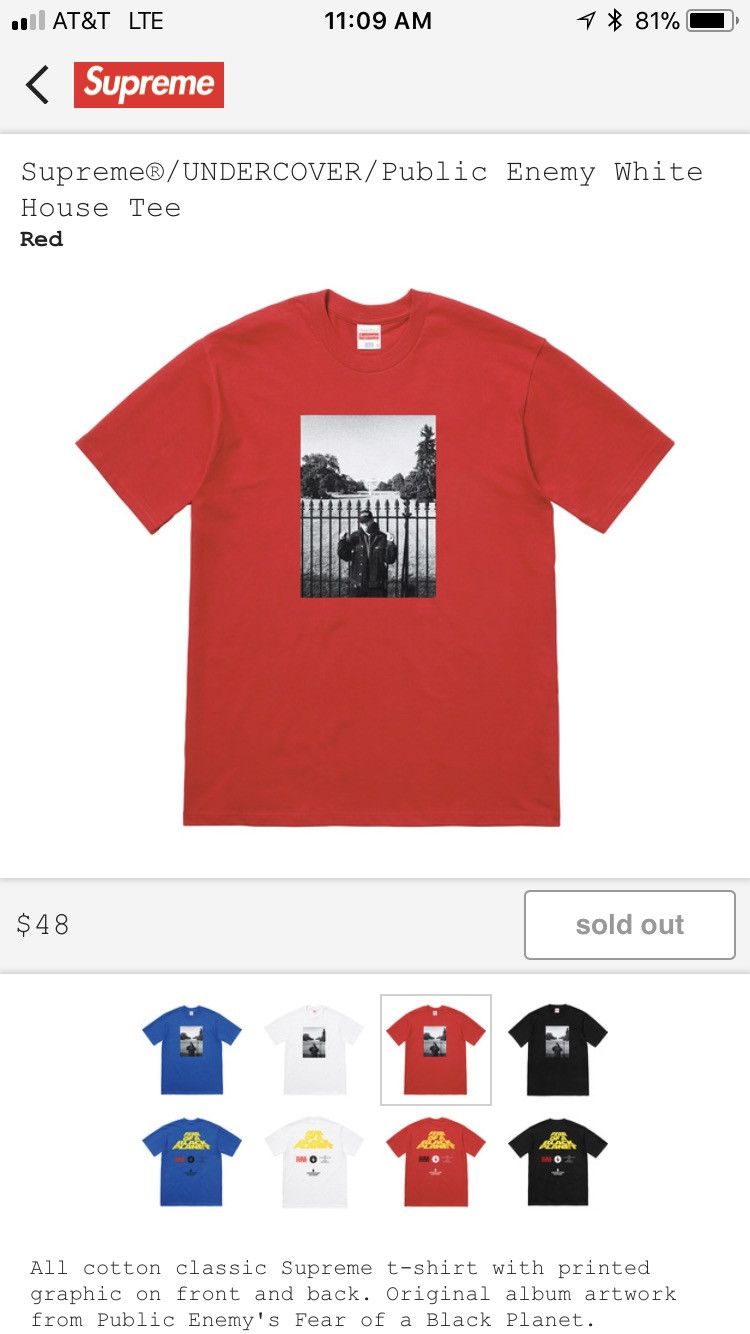Select the blue tee front thumbnail

pyautogui.click(x=191, y=1049)
